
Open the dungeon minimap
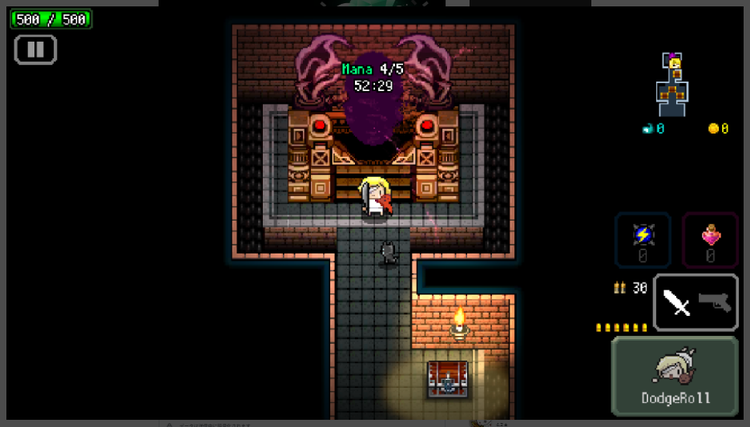676,85
